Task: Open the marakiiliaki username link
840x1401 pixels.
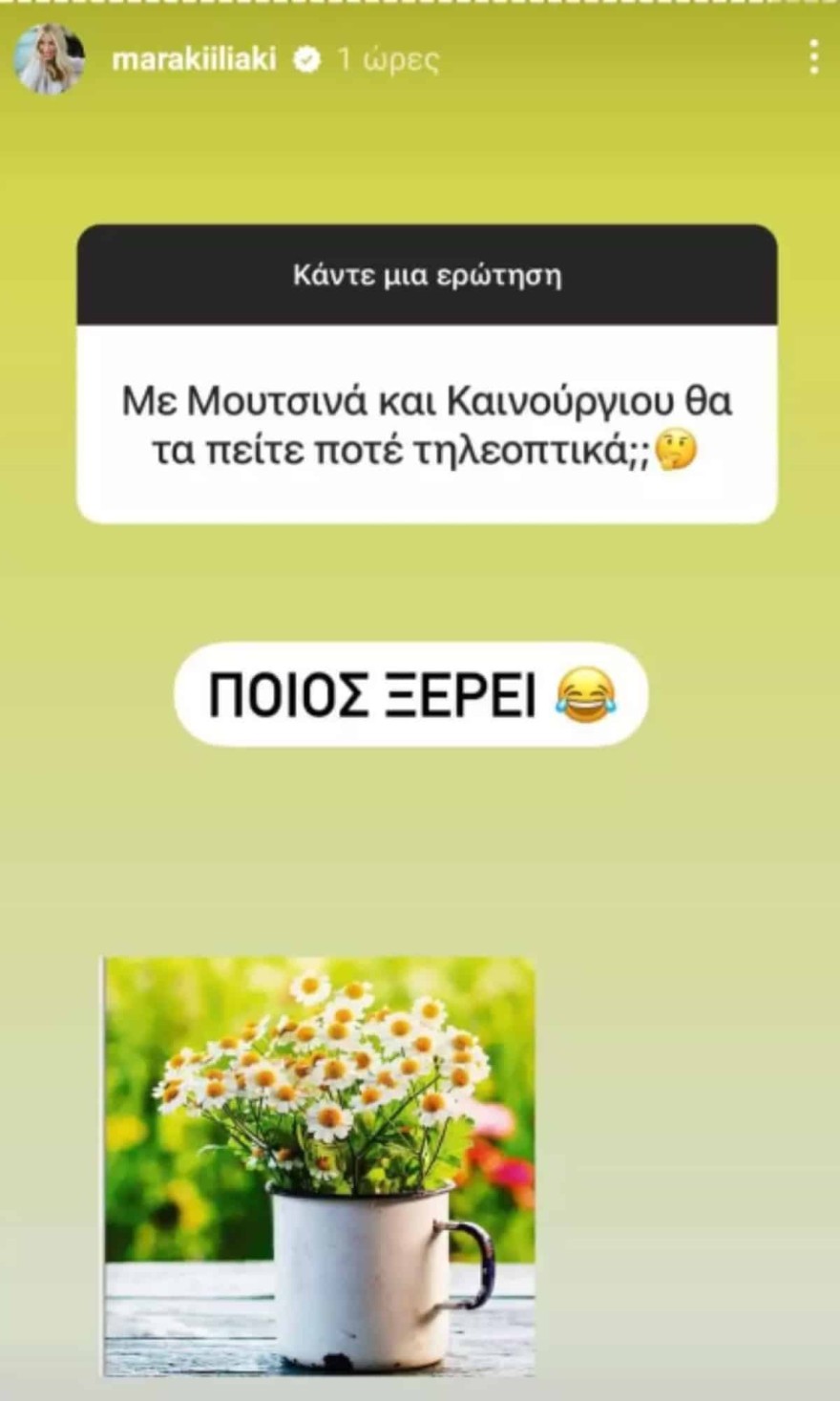Action: coord(194,60)
